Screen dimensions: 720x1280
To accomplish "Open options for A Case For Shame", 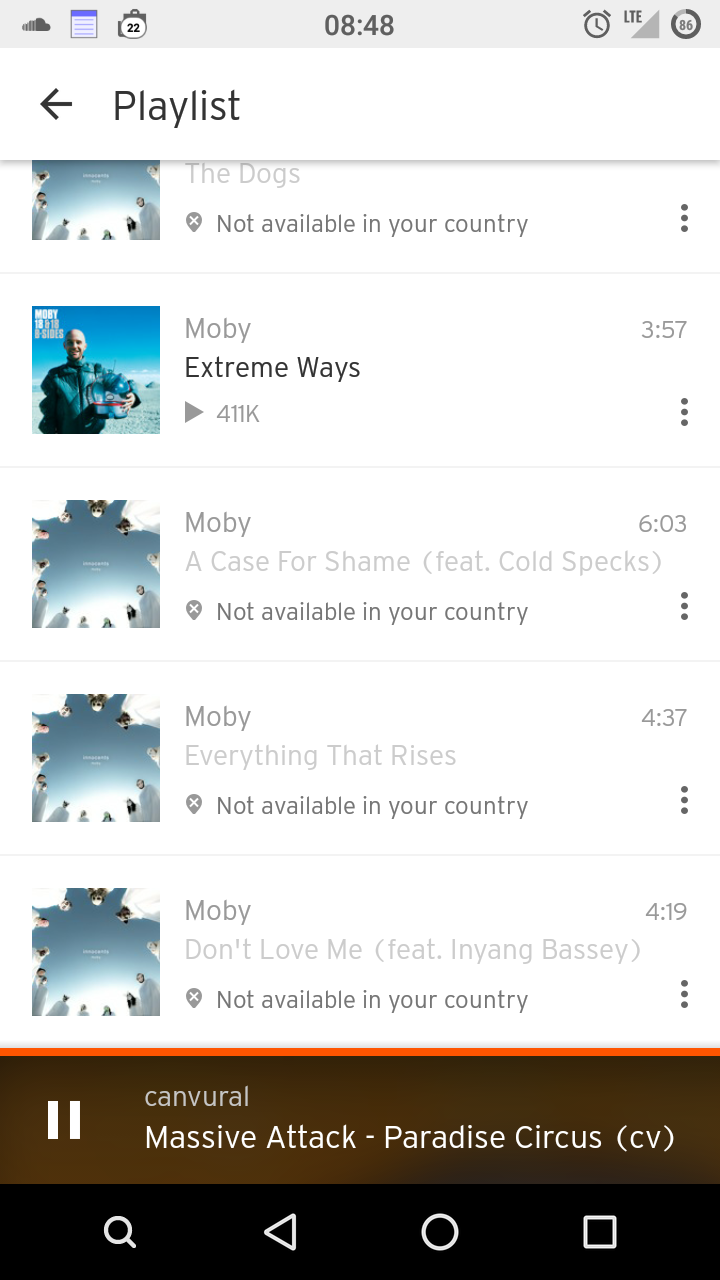I will coord(684,606).
